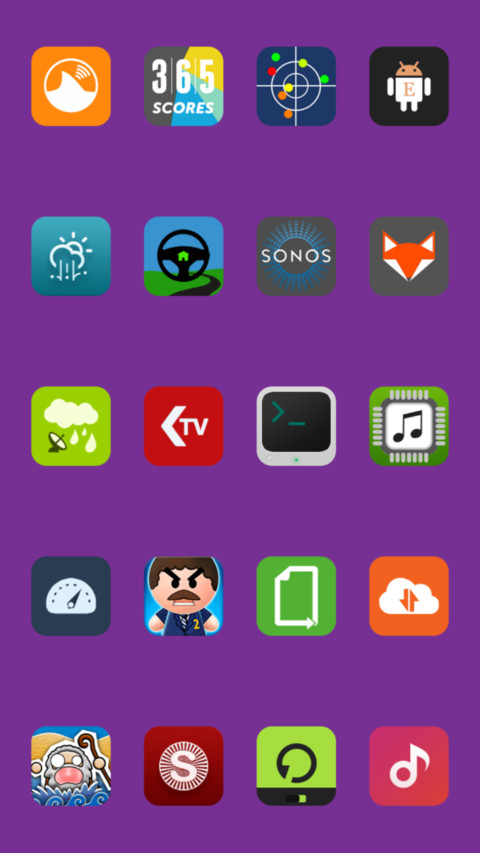
Task: Open the green refresh battery app
Action: point(296,766)
